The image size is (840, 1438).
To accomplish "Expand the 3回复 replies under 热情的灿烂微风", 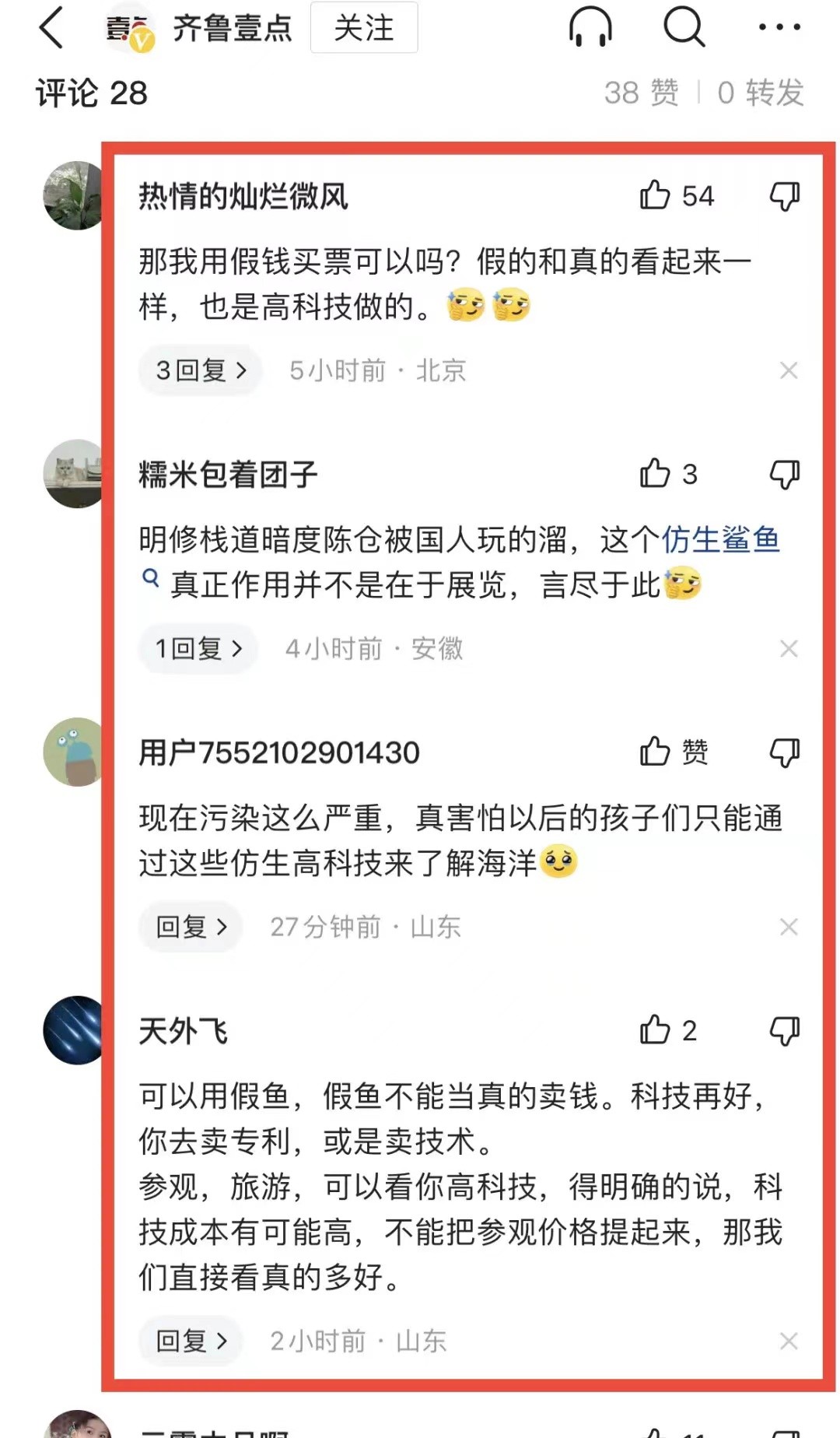I will tap(201, 370).
